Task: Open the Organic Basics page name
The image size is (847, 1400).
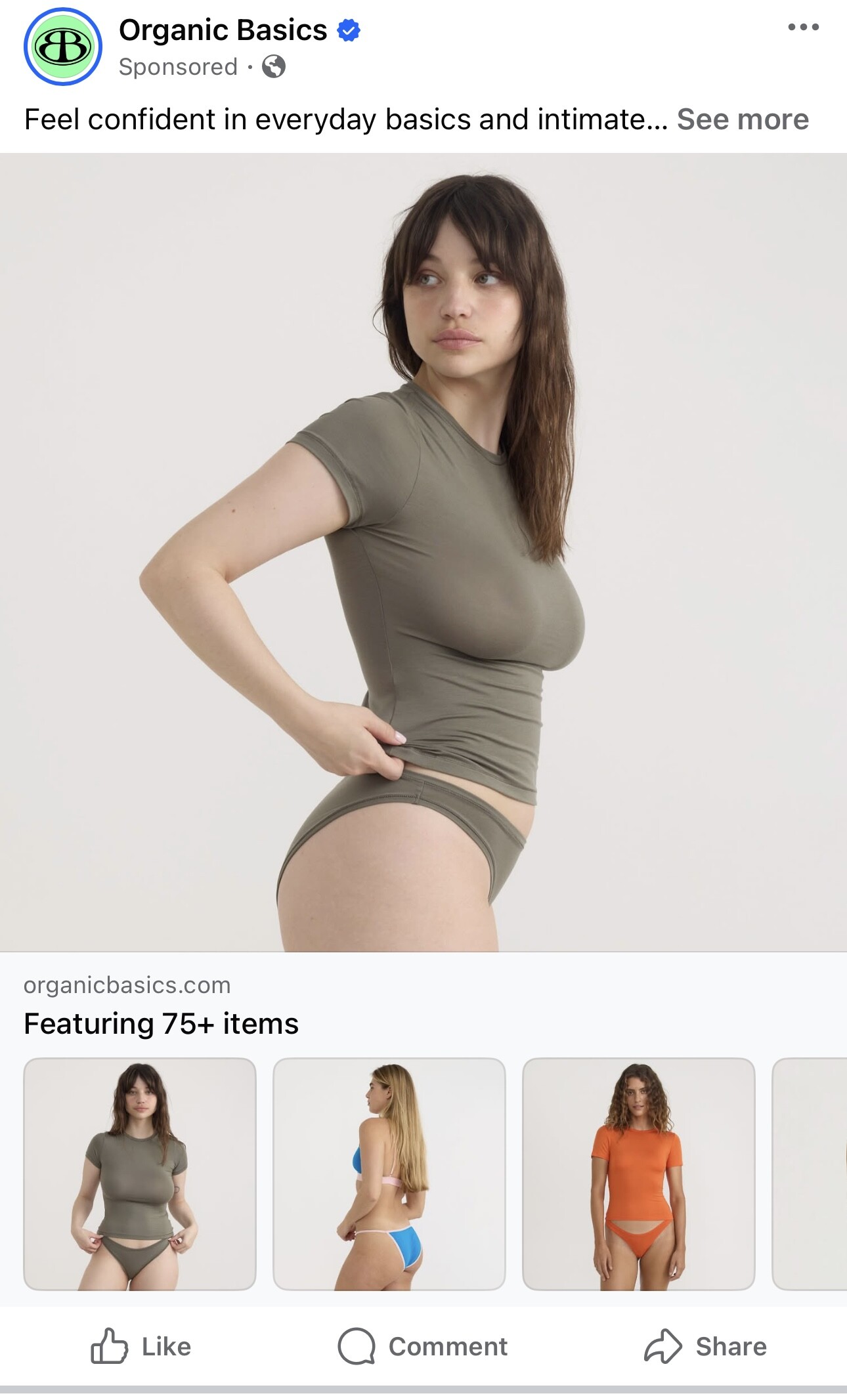Action: (223, 30)
